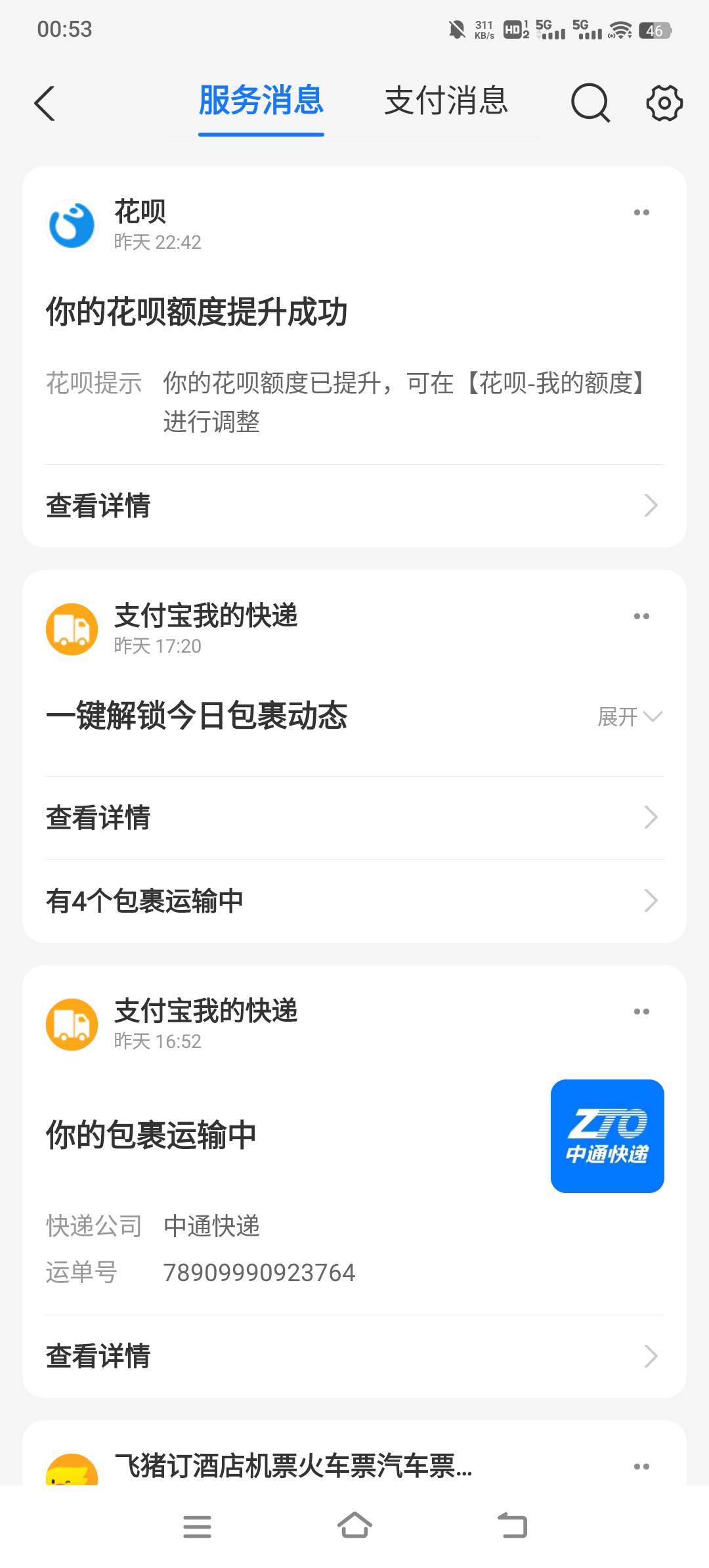View details of 花呗额度提升成功 message
Image resolution: width=709 pixels, height=1568 pixels.
(x=354, y=506)
